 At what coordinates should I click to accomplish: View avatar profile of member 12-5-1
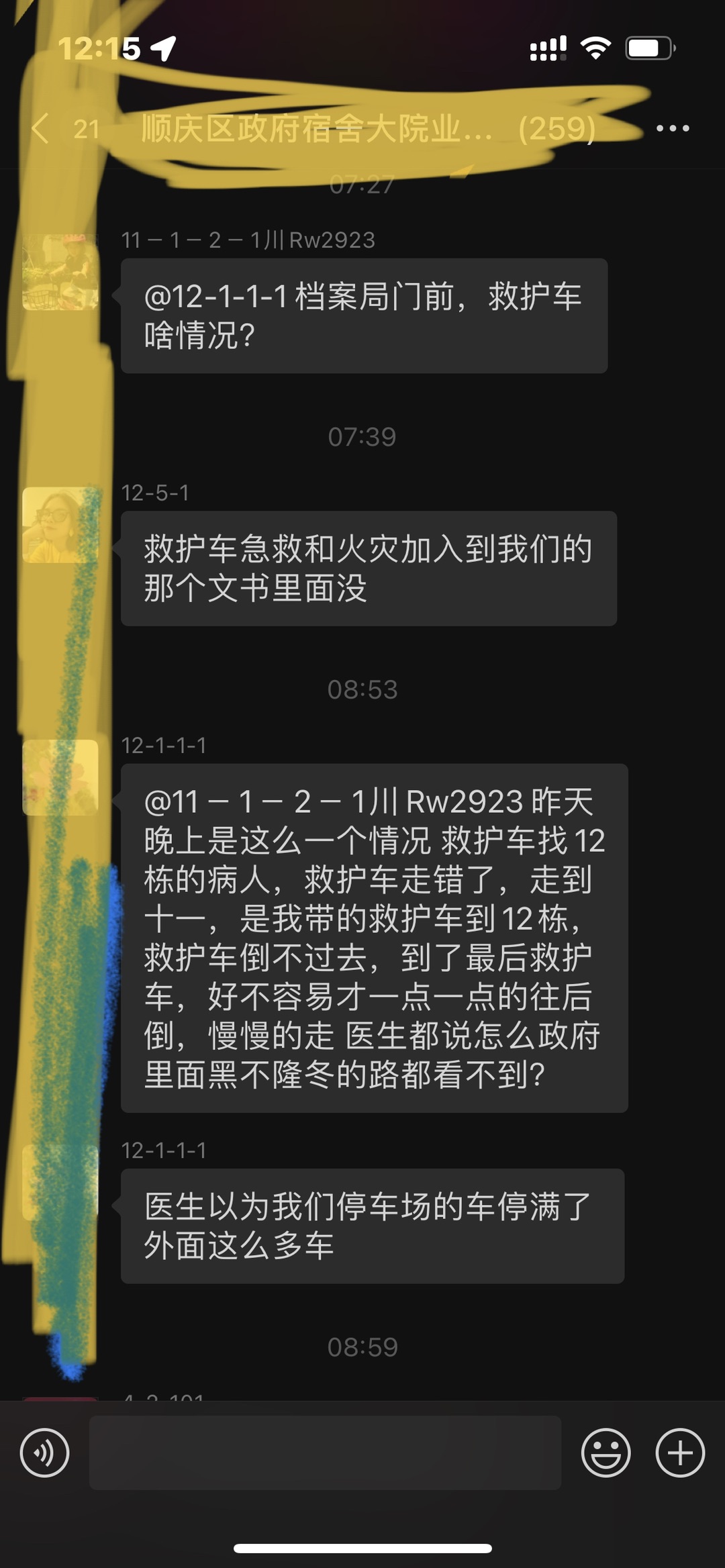pos(60,525)
